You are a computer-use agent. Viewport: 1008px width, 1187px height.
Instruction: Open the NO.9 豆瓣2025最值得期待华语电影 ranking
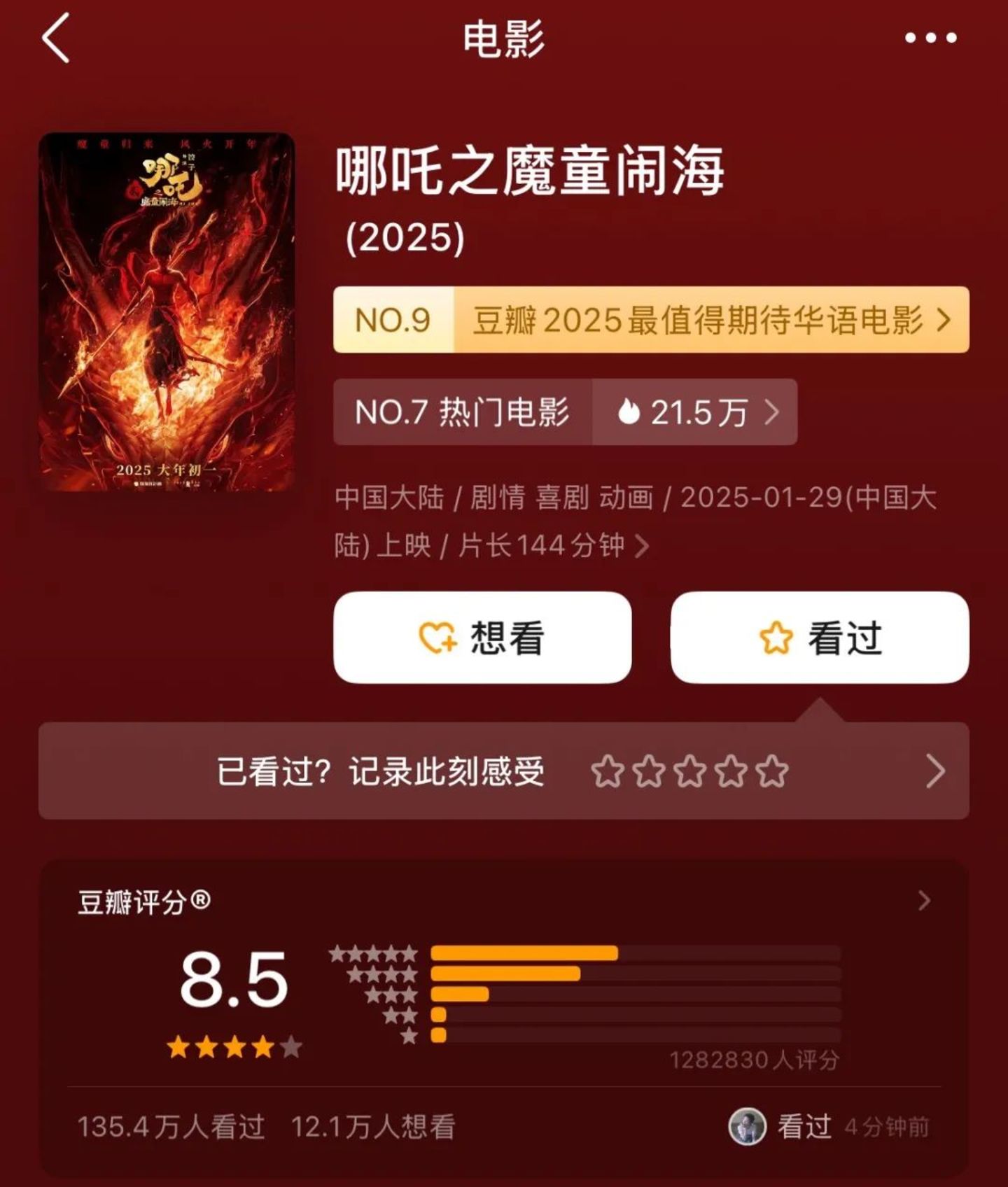[651, 320]
